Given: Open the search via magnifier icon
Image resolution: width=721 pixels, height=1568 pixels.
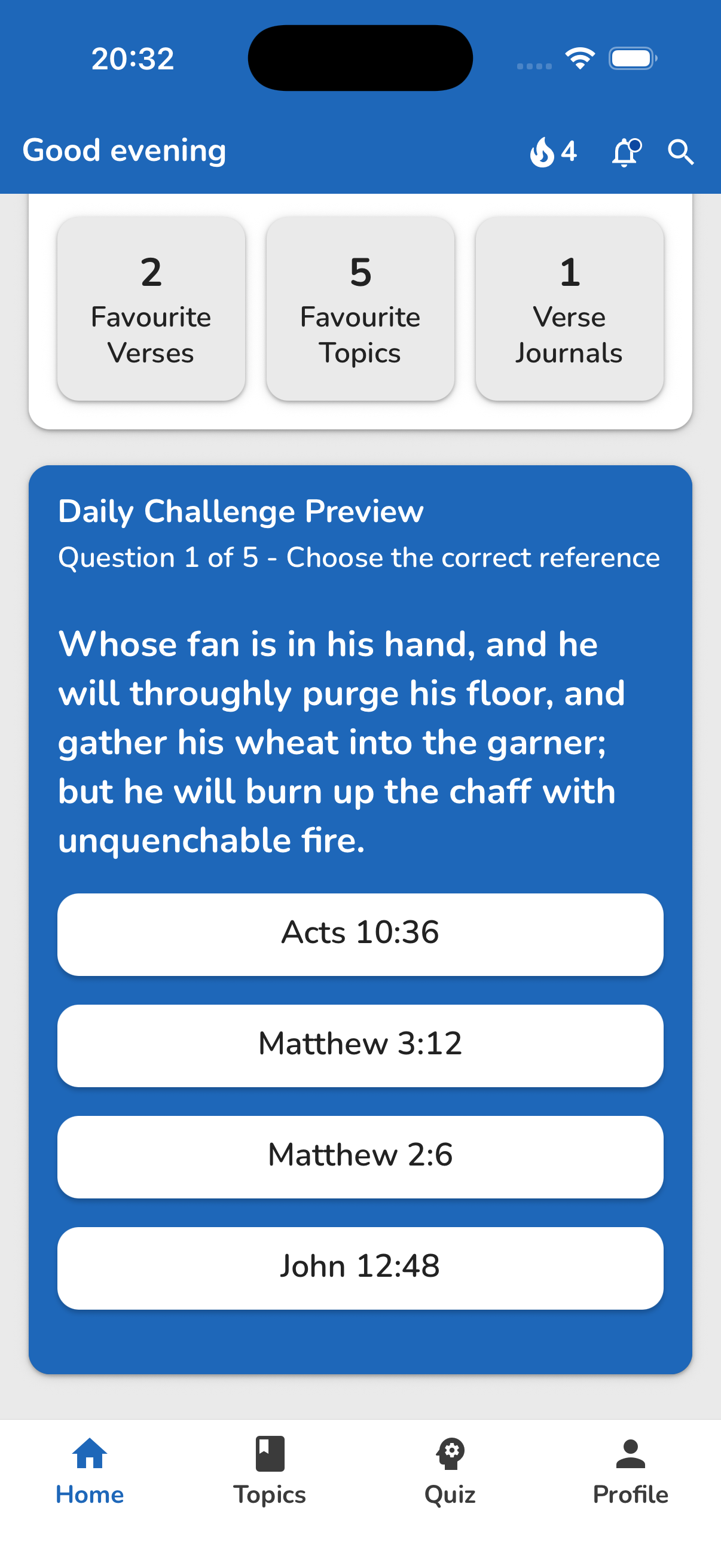Looking at the screenshot, I should (x=680, y=152).
